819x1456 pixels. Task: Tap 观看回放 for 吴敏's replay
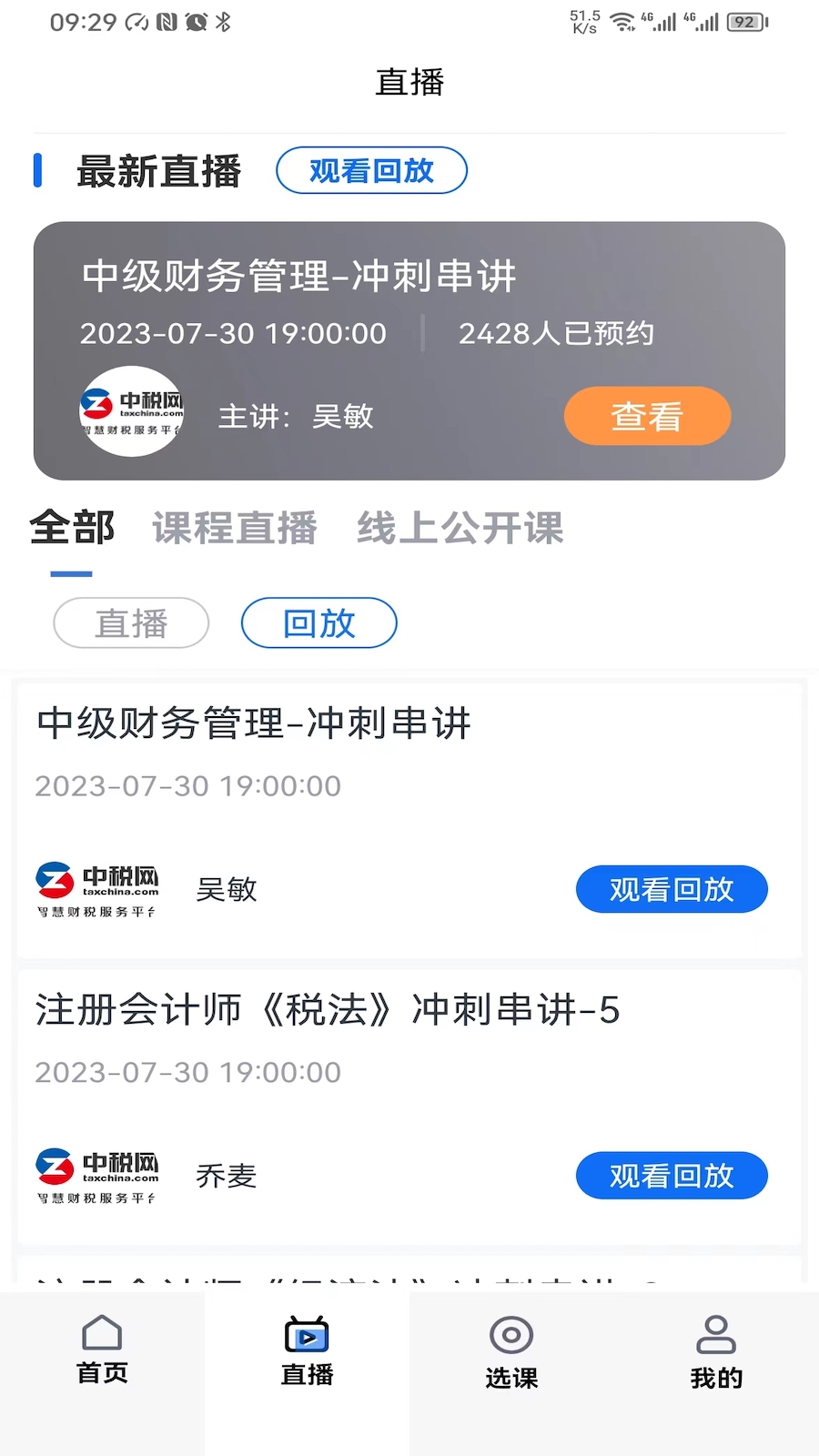[x=672, y=889]
